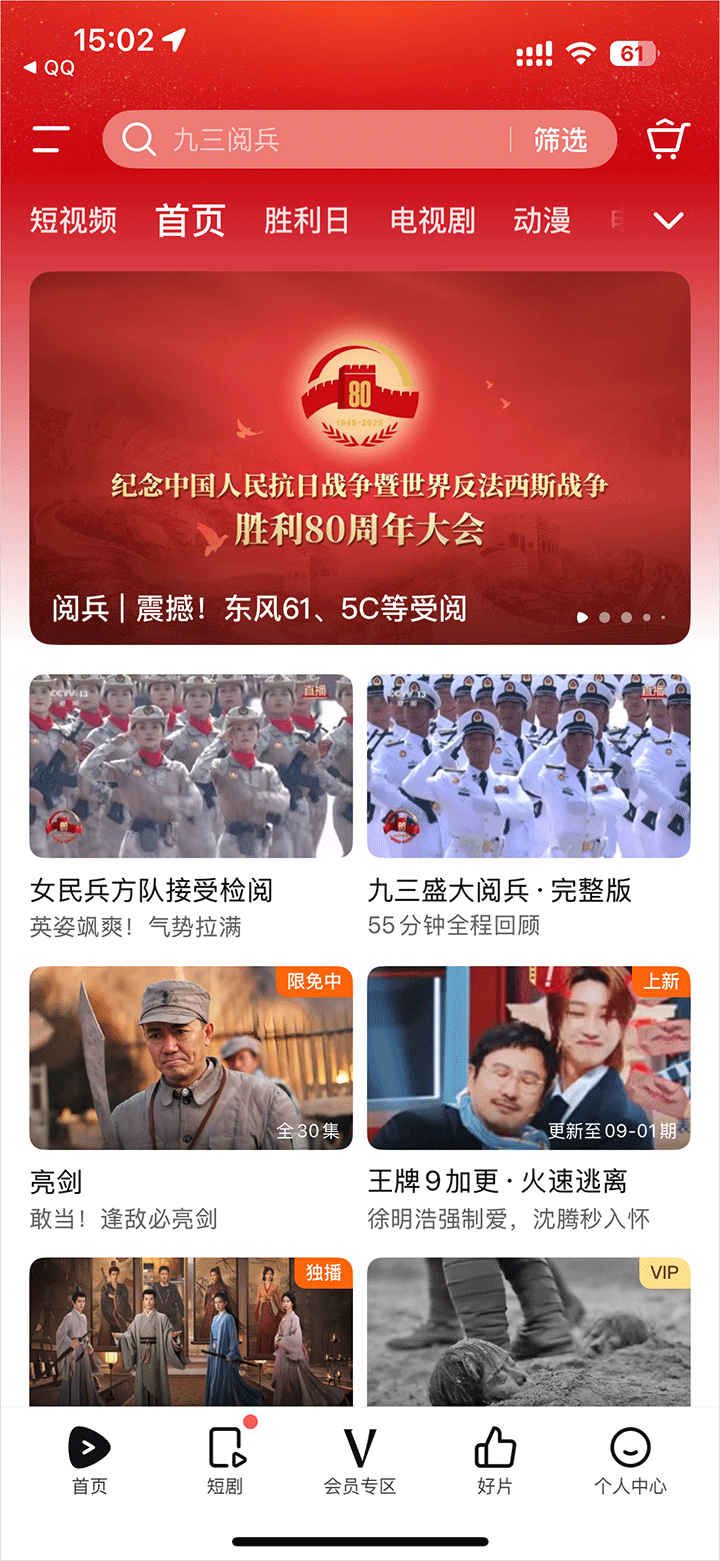Open 个人中心 profile tab

point(630,1460)
